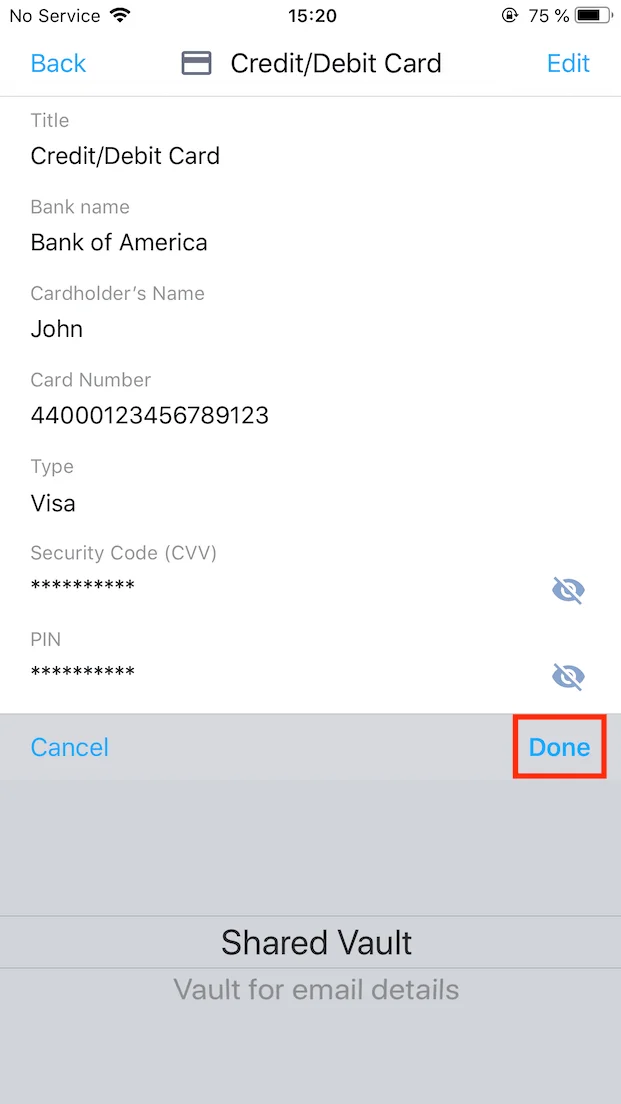Confirm vault selection with Done
Image resolution: width=621 pixels, height=1104 pixels.
[x=559, y=747]
